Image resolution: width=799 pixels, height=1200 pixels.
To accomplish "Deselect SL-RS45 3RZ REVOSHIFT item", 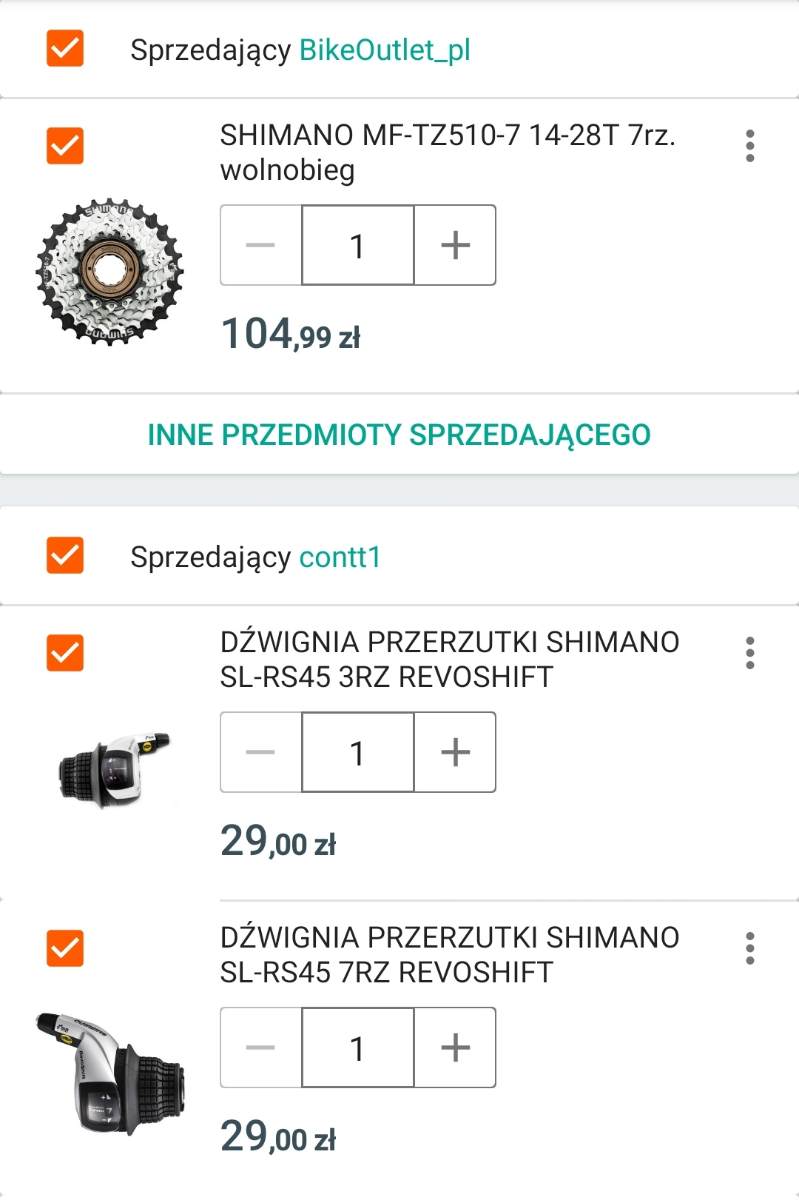I will point(65,653).
